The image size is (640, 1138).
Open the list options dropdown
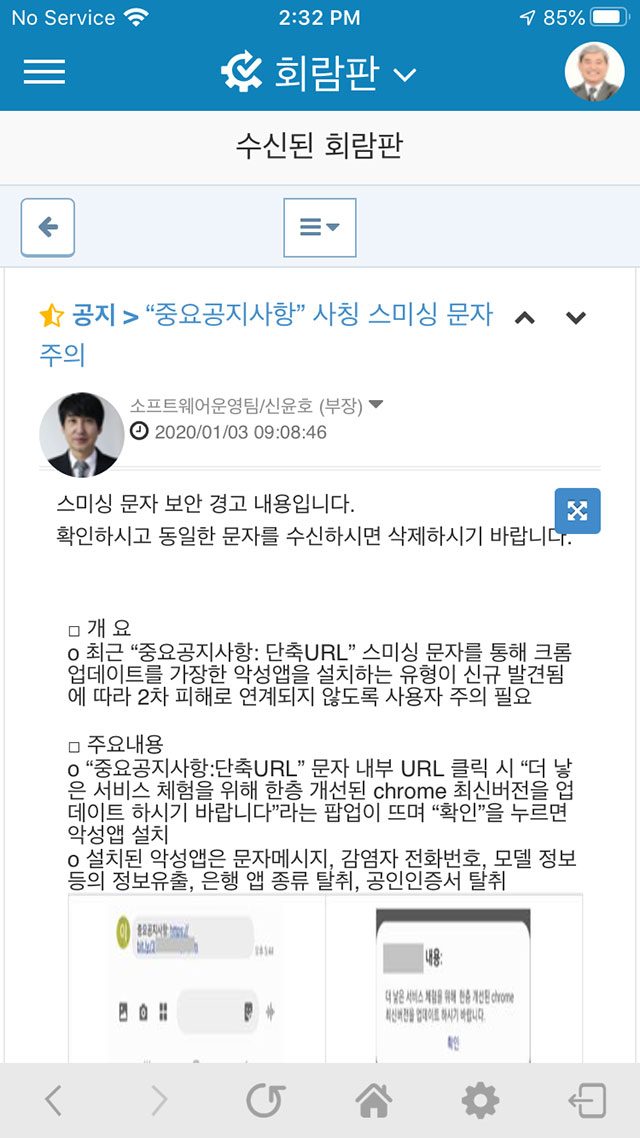pos(320,227)
